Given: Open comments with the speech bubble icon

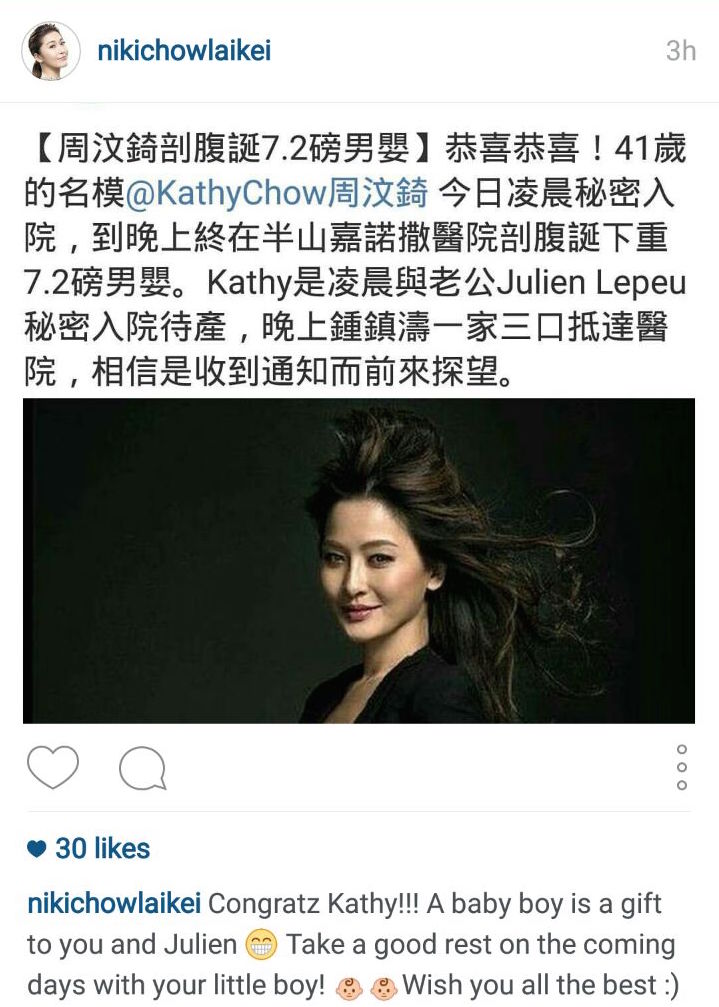Looking at the screenshot, I should click(x=142, y=768).
